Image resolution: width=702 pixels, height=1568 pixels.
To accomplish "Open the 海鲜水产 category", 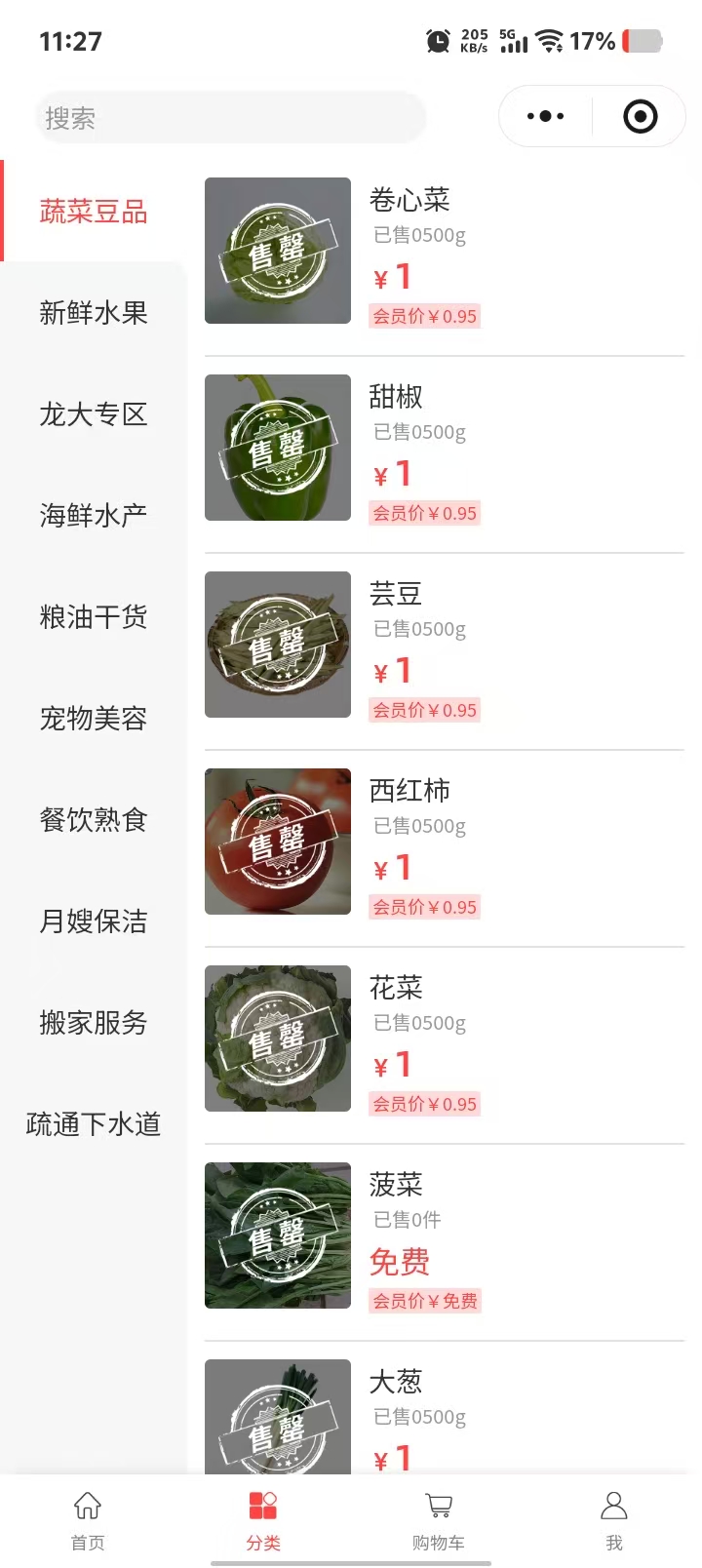I will pos(94,516).
